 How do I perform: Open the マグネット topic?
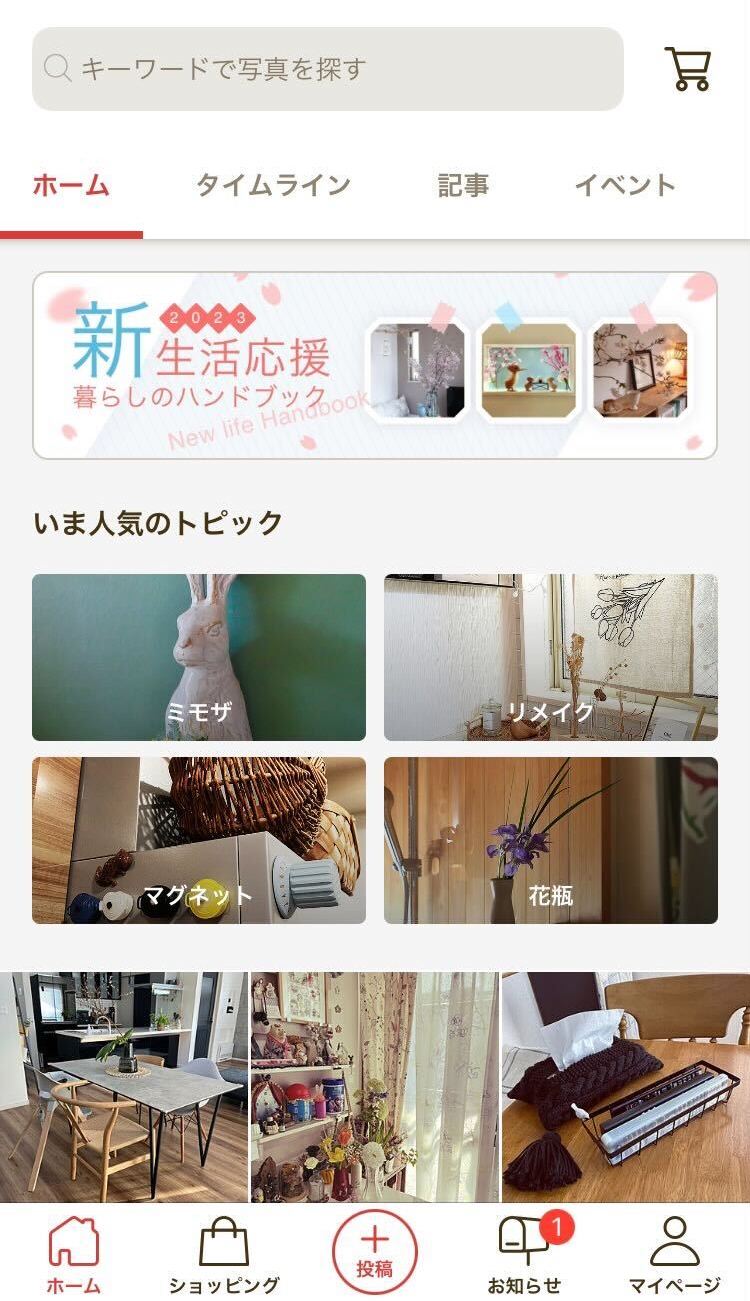coord(199,840)
